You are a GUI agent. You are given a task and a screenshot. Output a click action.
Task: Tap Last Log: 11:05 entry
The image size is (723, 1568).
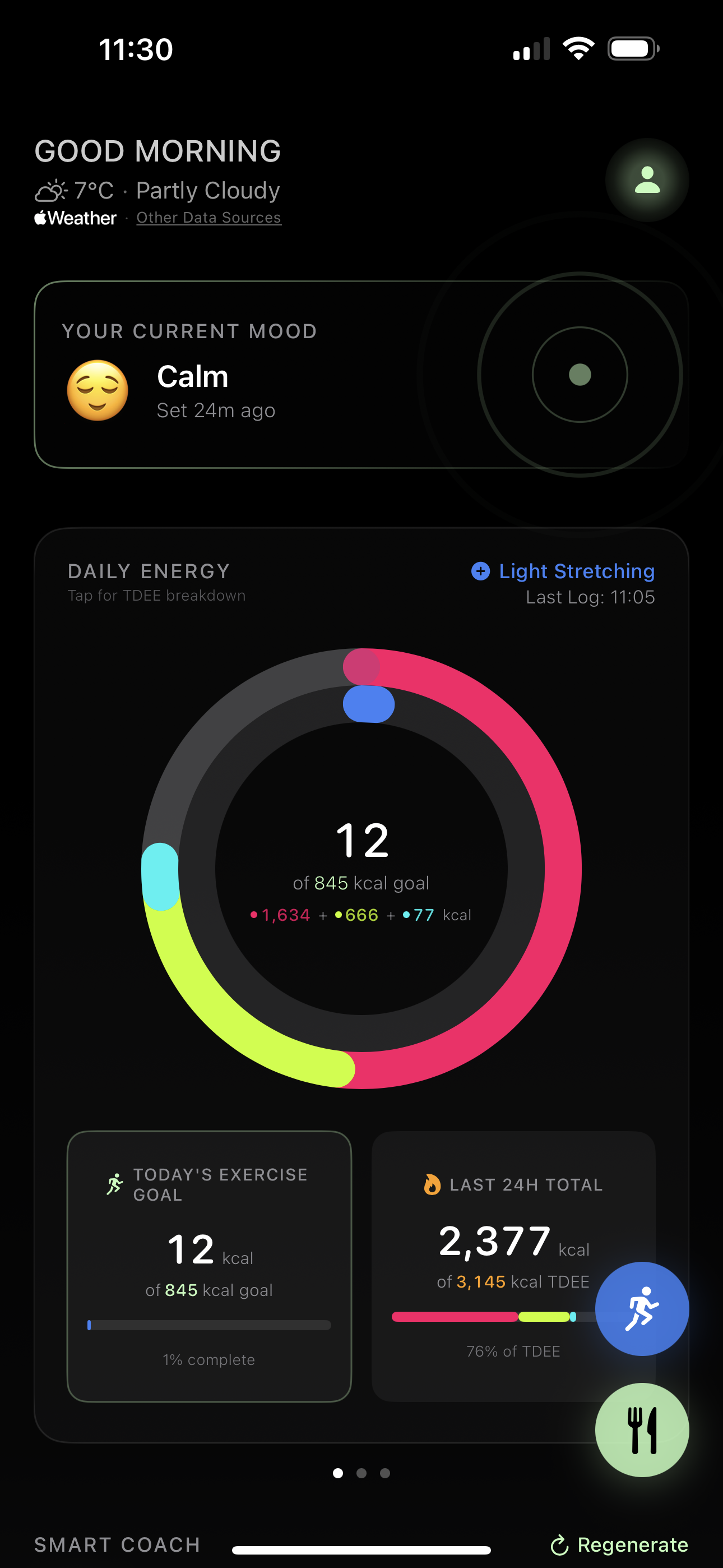pos(590,597)
